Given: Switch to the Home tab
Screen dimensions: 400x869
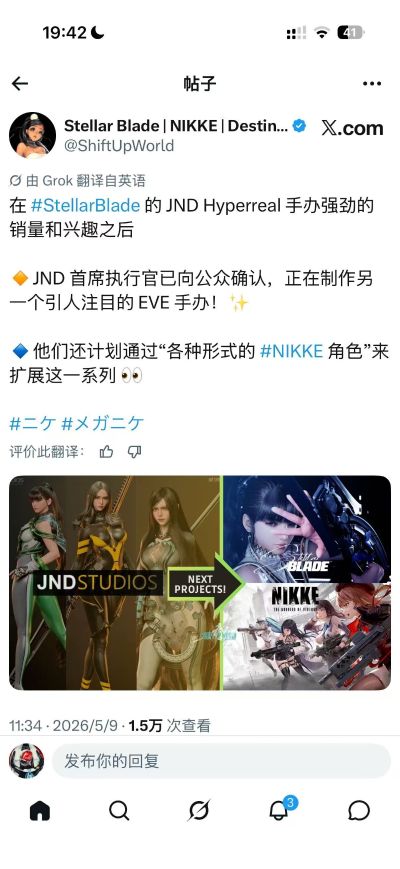Looking at the screenshot, I should (40, 811).
